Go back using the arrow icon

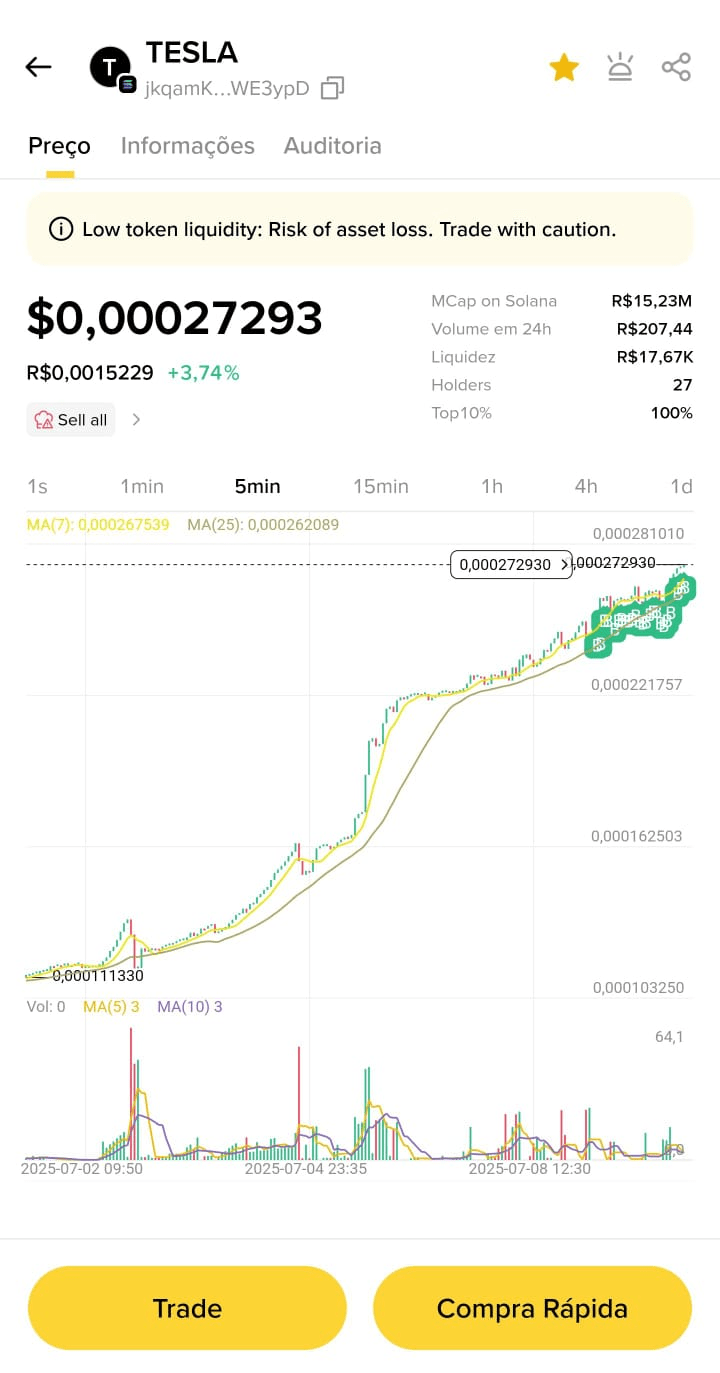tap(38, 67)
